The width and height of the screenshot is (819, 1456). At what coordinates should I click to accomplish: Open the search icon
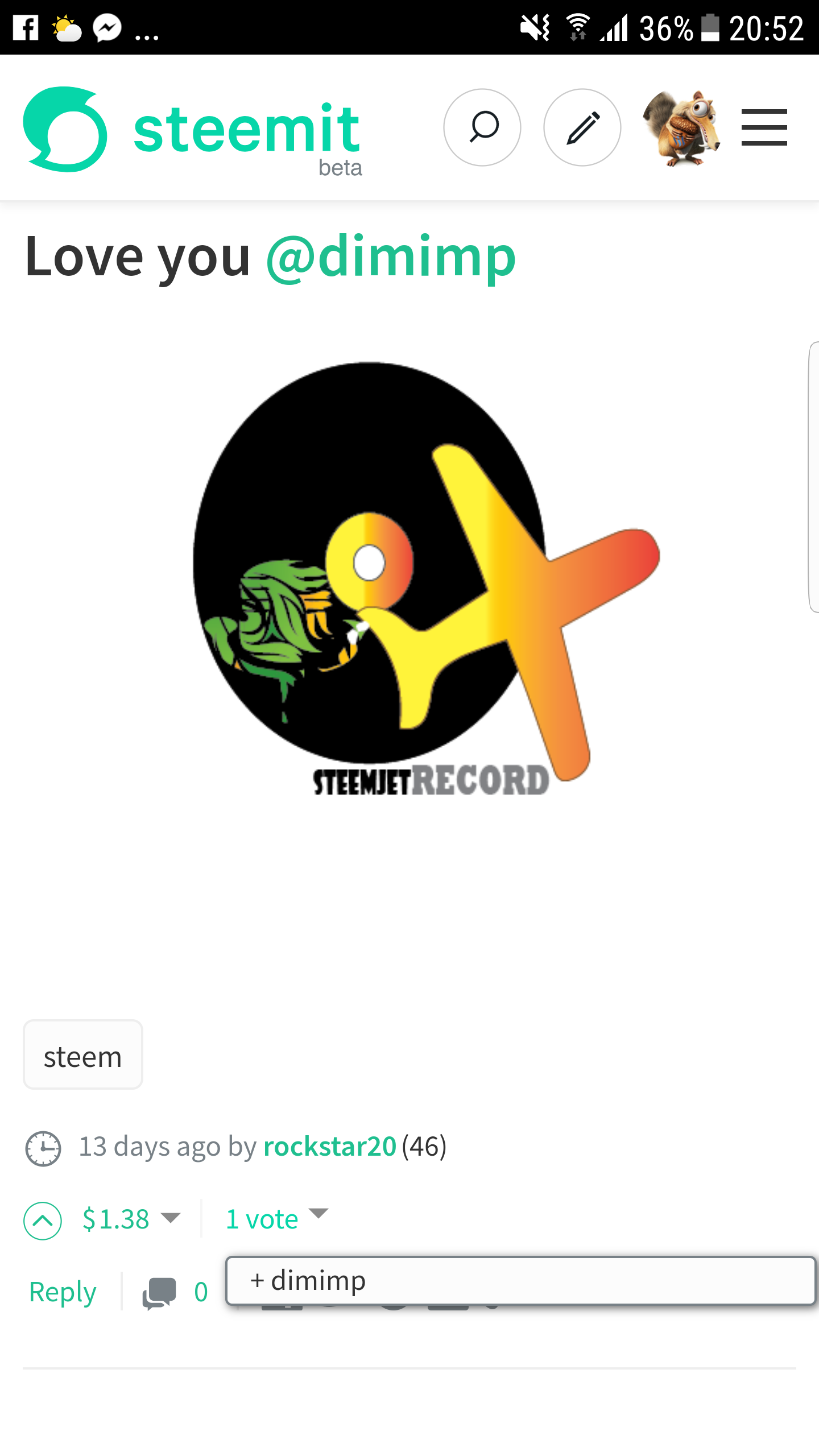click(x=482, y=128)
